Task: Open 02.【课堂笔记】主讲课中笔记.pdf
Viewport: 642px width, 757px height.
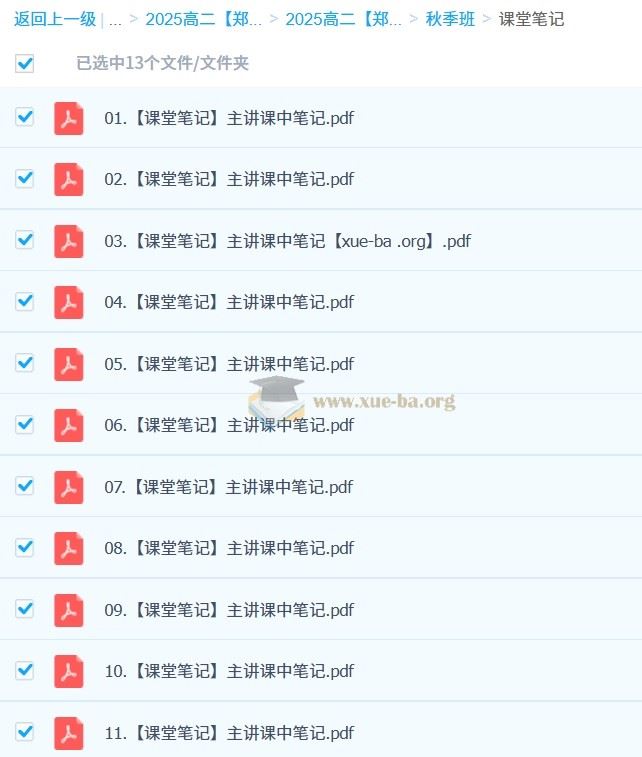Action: (x=229, y=179)
